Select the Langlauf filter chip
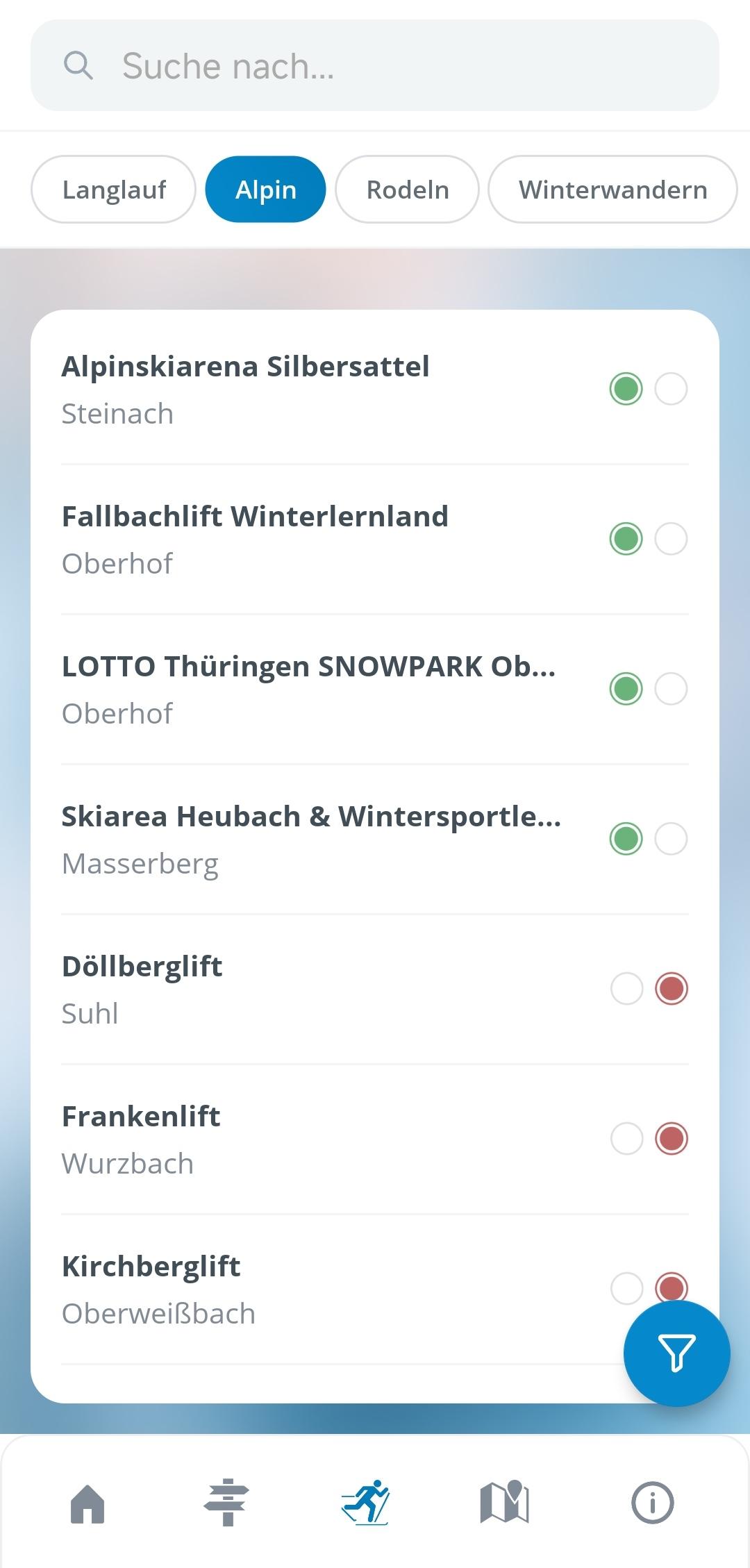Viewport: 750px width, 1568px height. 113,189
